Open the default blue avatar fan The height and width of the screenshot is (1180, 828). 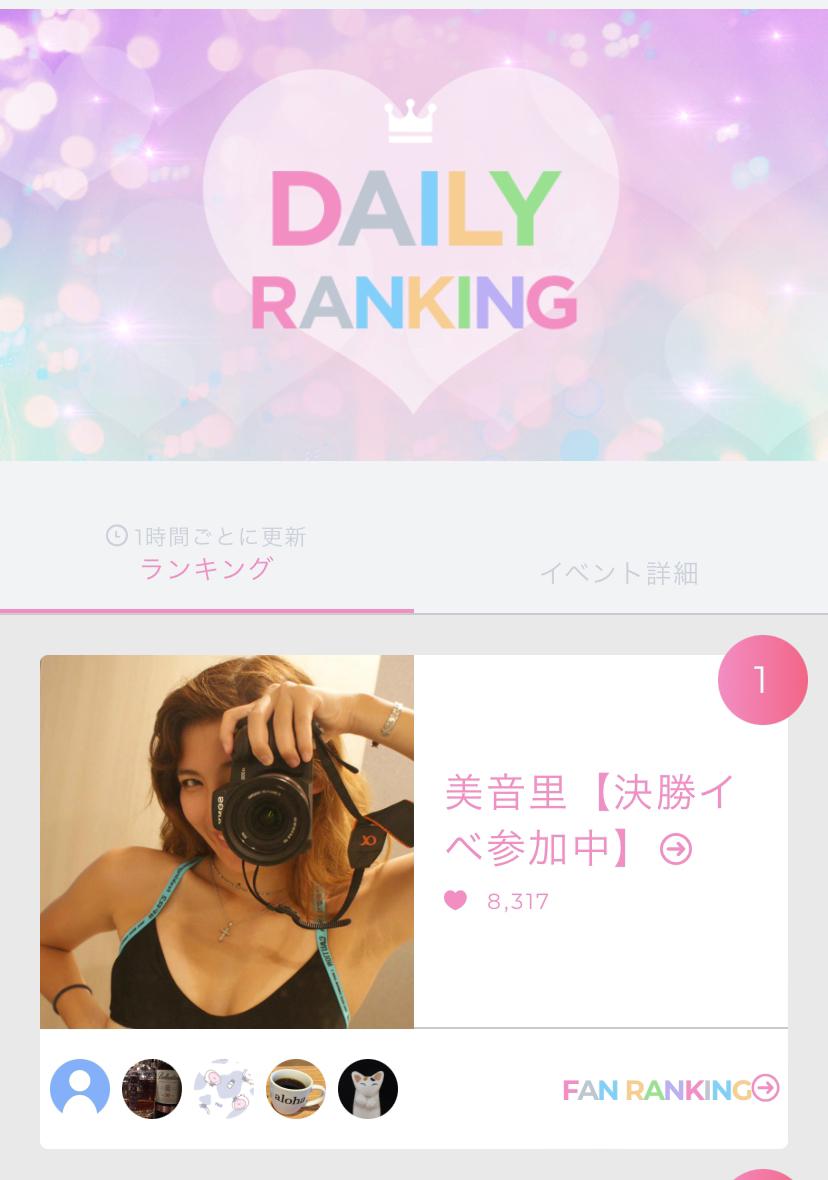pos(80,1089)
